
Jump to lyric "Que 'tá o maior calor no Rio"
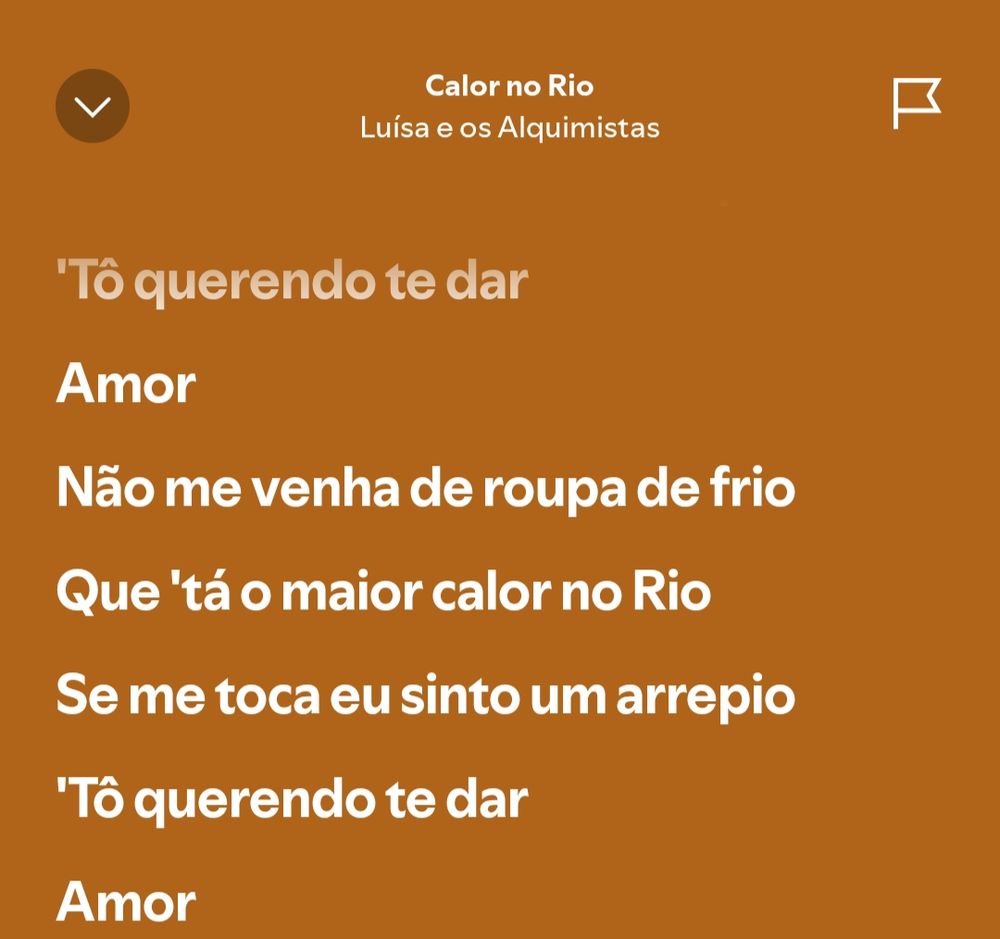click(x=384, y=593)
